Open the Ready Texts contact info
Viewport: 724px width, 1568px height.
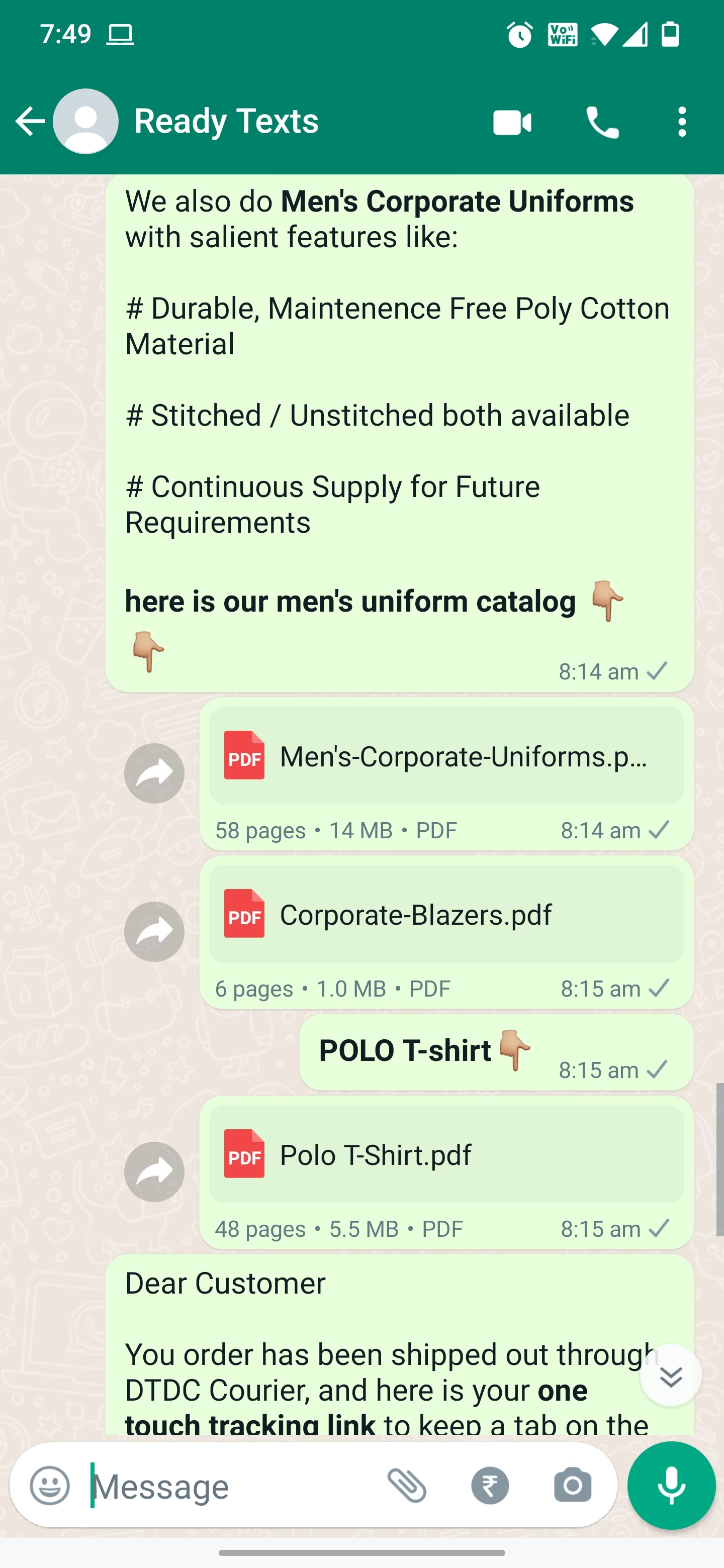coord(226,121)
